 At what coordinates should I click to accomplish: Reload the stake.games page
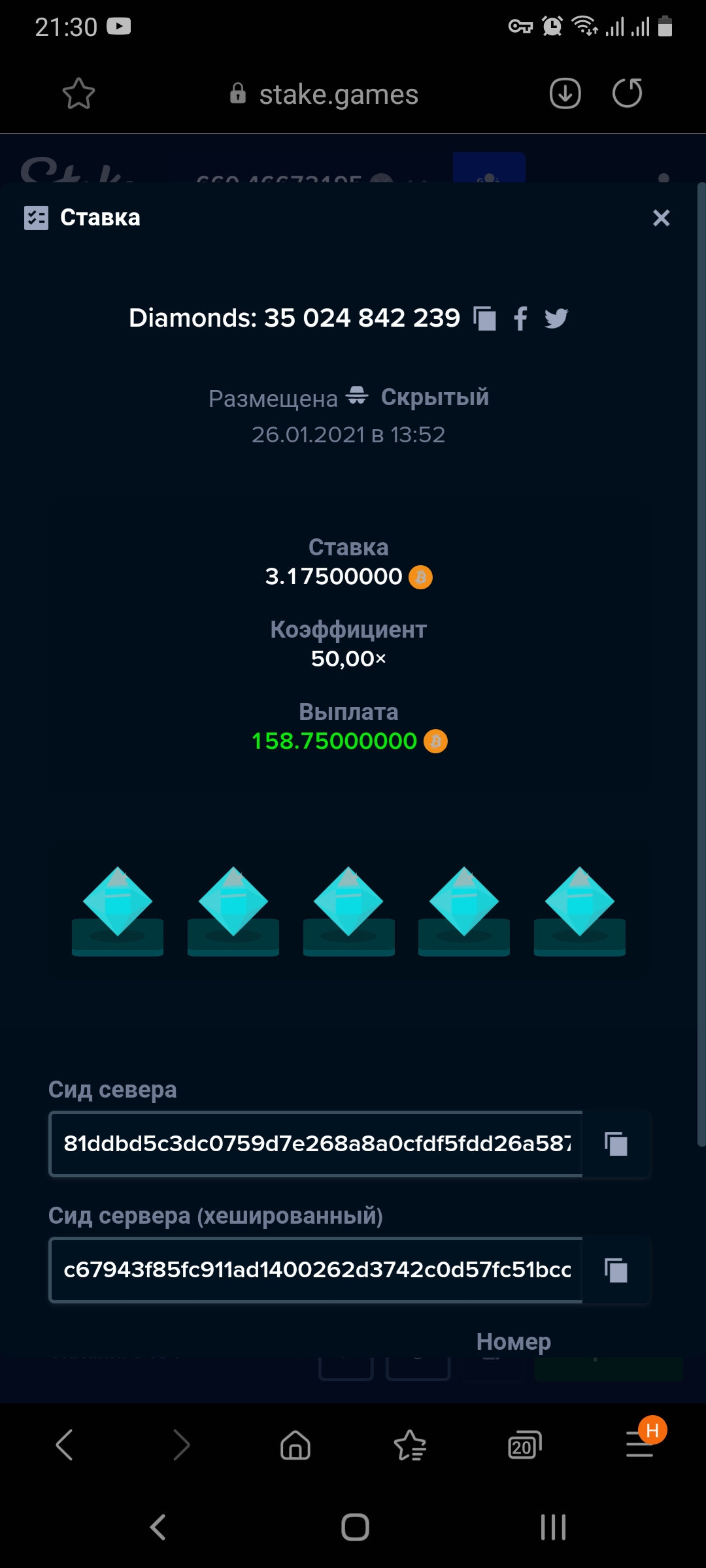[628, 93]
